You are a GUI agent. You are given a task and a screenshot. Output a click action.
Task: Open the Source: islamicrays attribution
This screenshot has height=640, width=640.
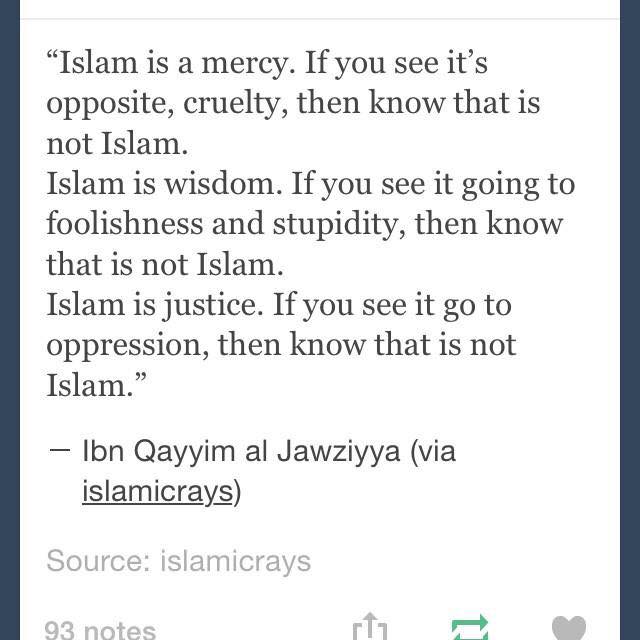click(178, 561)
